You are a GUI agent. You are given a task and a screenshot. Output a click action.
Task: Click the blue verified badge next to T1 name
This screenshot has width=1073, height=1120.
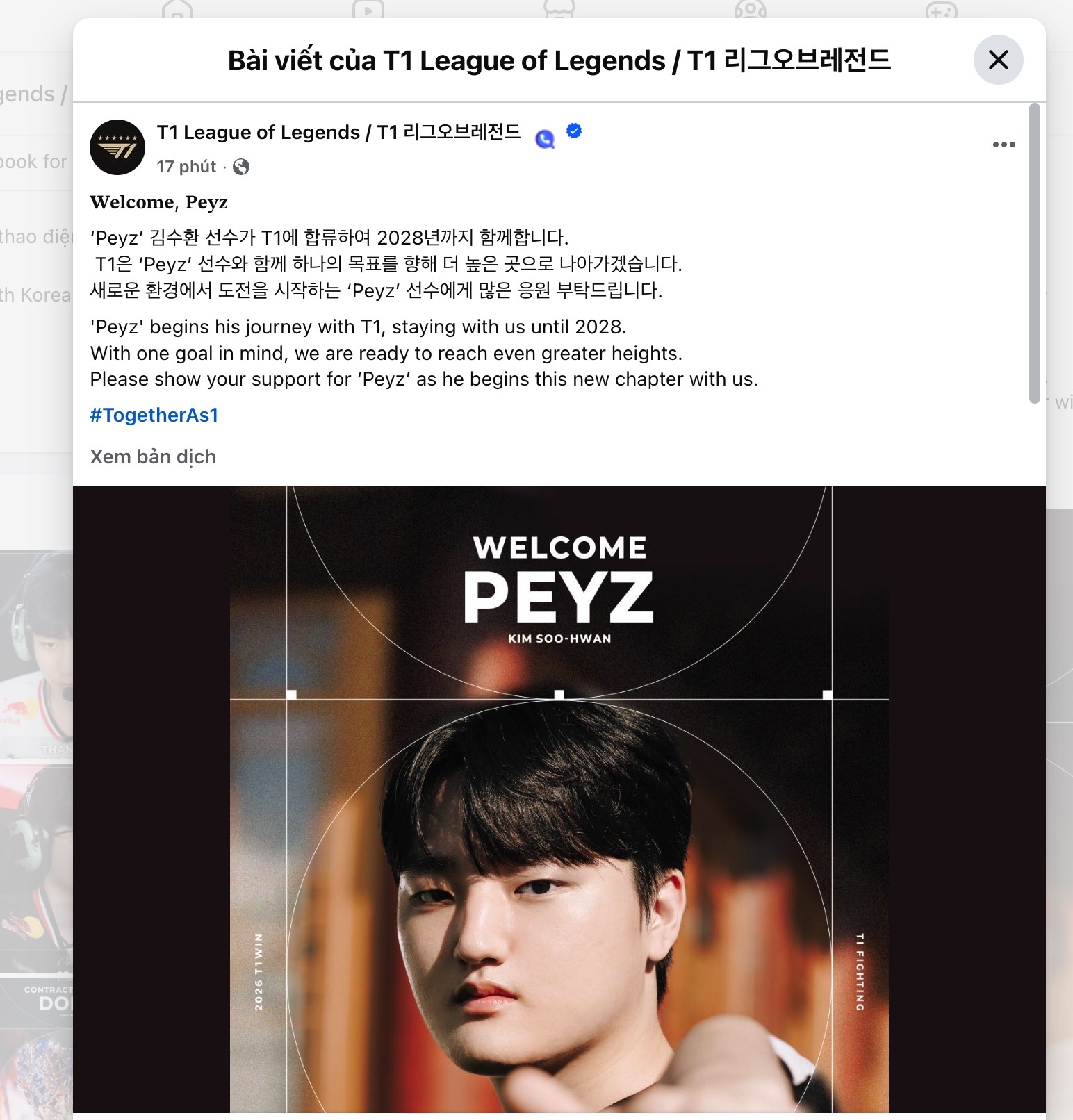(574, 131)
